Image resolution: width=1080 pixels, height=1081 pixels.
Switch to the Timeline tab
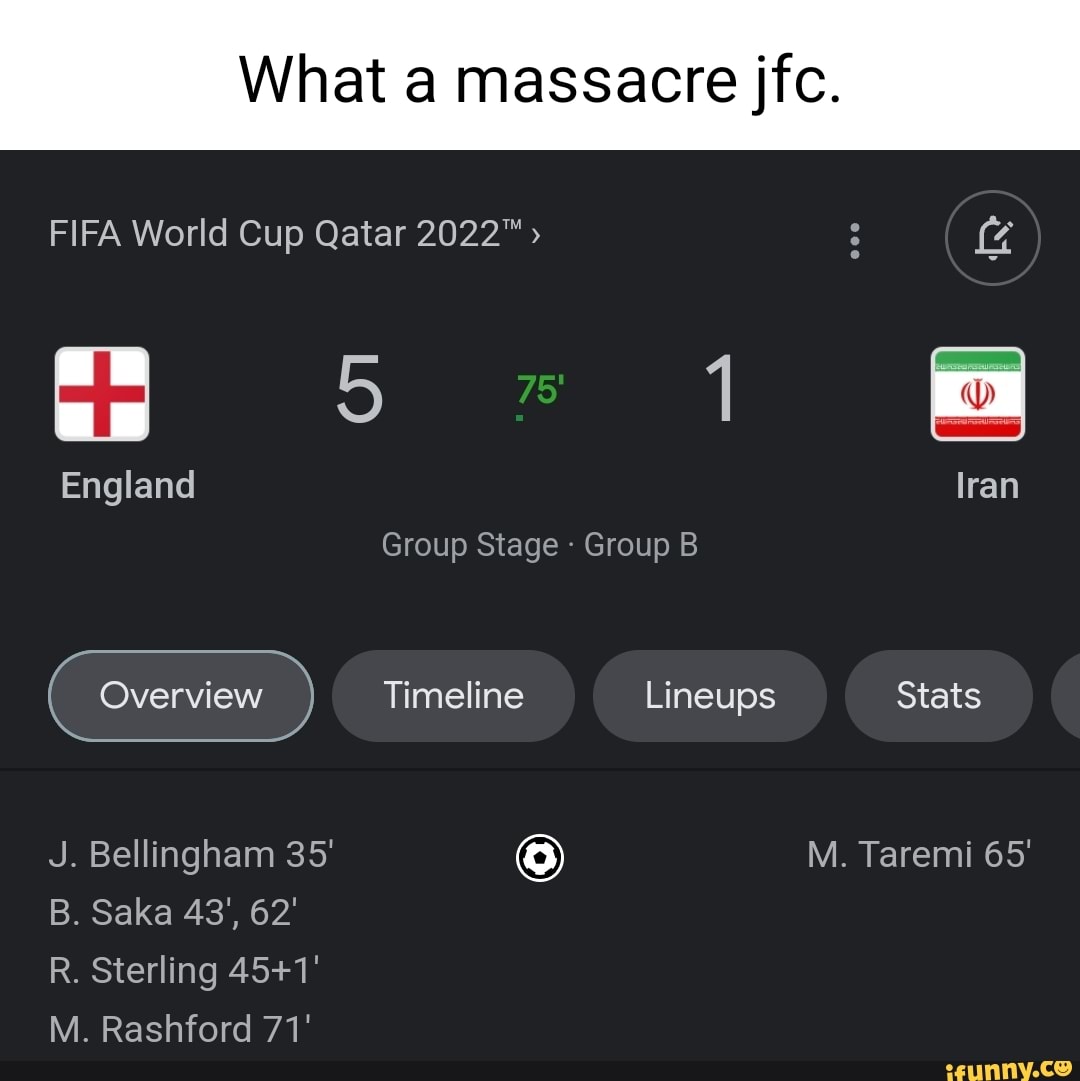tap(453, 696)
